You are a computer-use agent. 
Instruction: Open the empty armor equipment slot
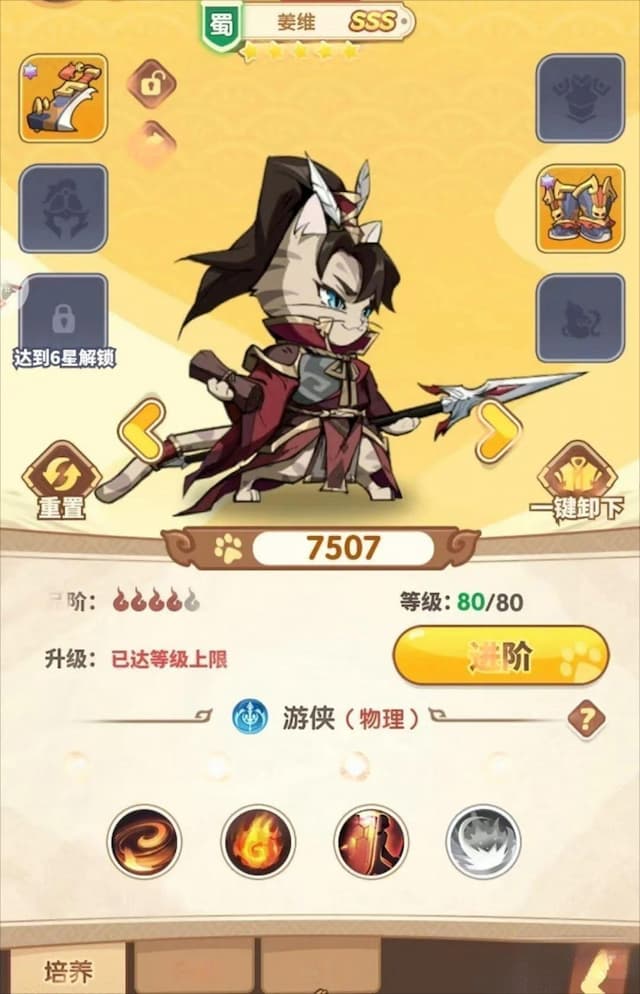(63, 209)
